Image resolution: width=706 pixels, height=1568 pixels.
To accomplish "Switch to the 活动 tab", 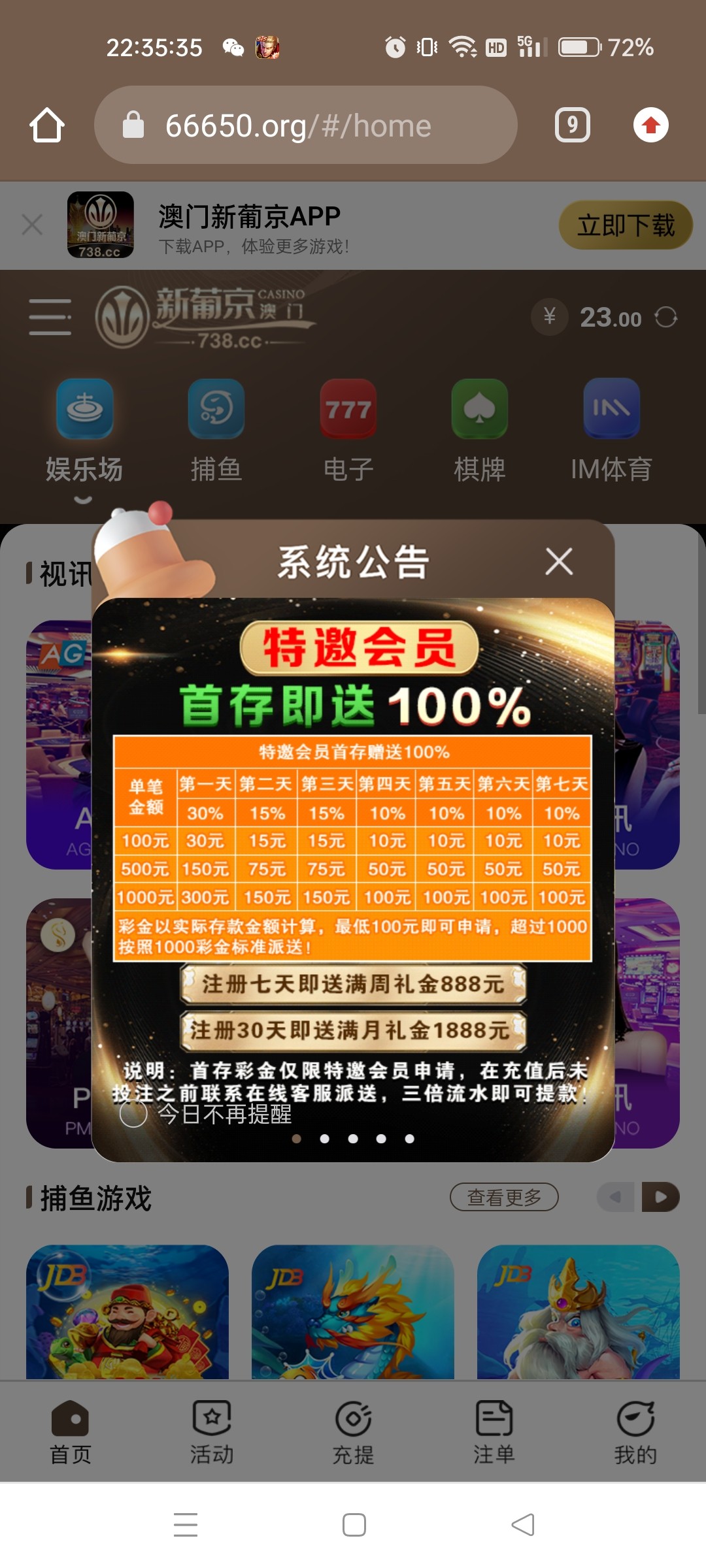I will 212,1432.
